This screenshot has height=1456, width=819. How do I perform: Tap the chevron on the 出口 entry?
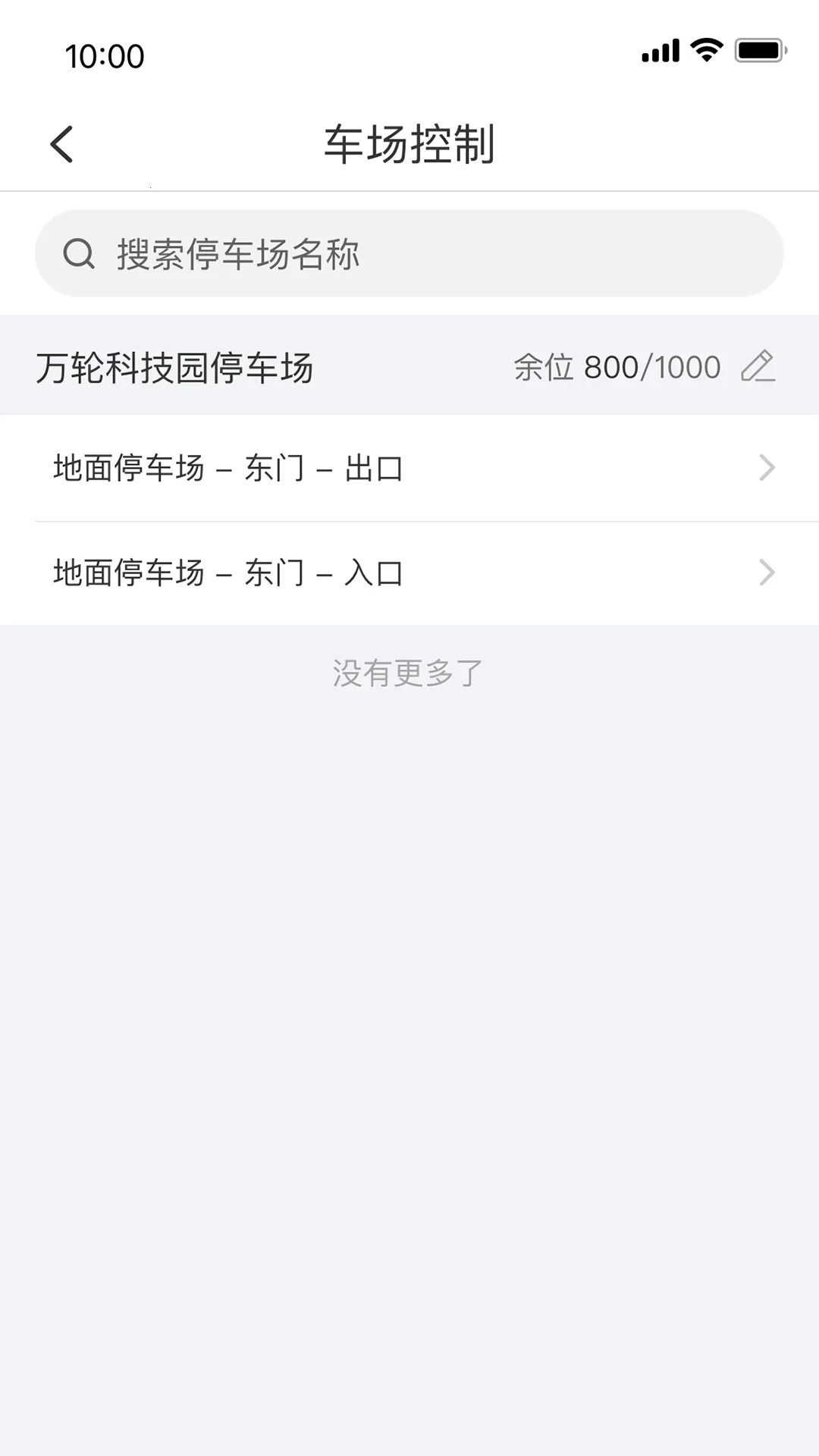pyautogui.click(x=766, y=469)
